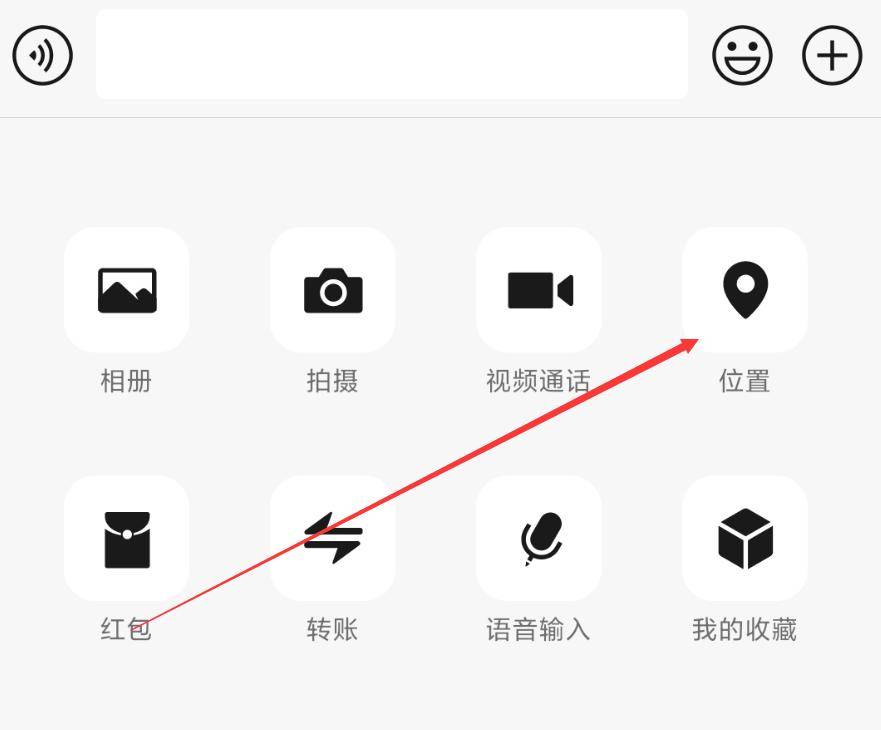Image resolution: width=881 pixels, height=730 pixels.
Task: Toggle the plus attachment menu
Action: 832,55
